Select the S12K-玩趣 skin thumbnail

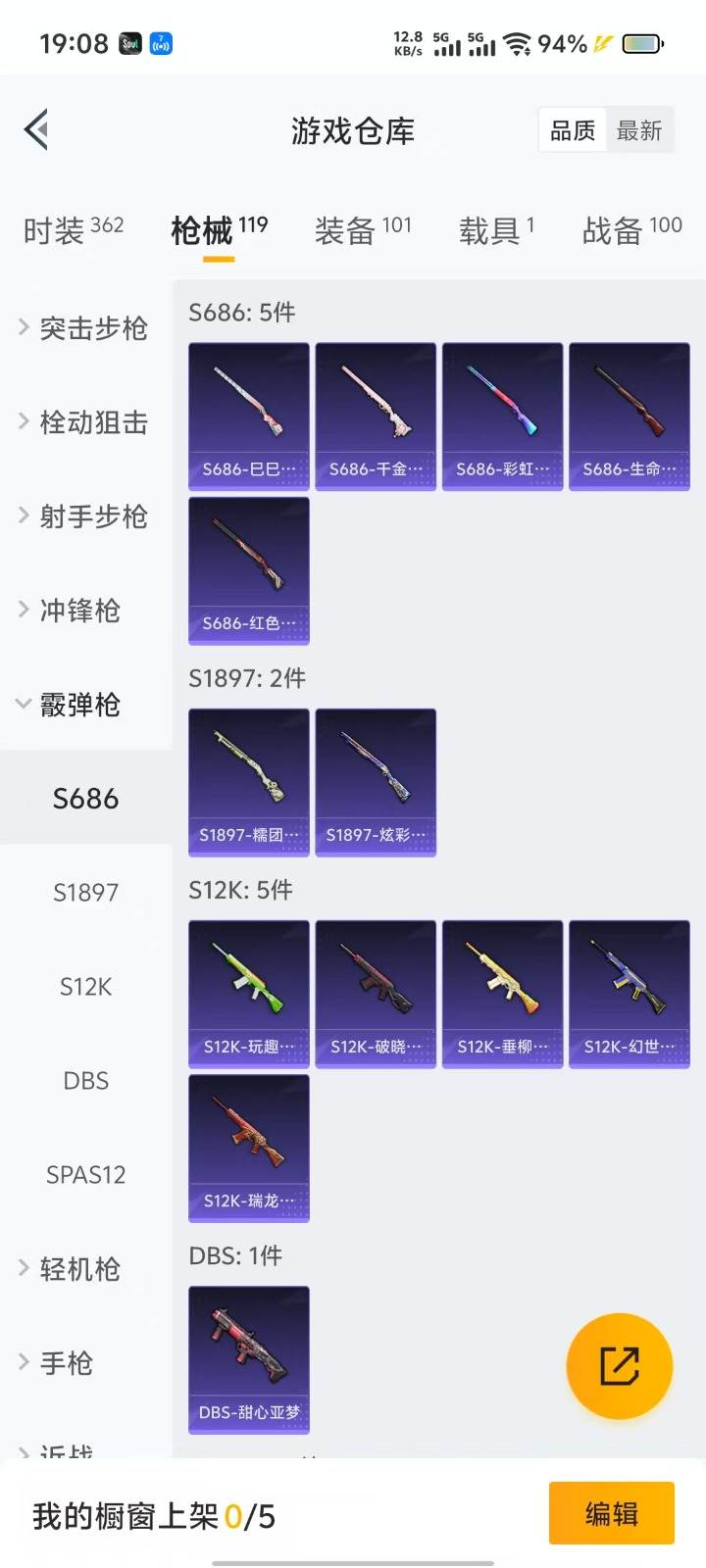point(248,994)
